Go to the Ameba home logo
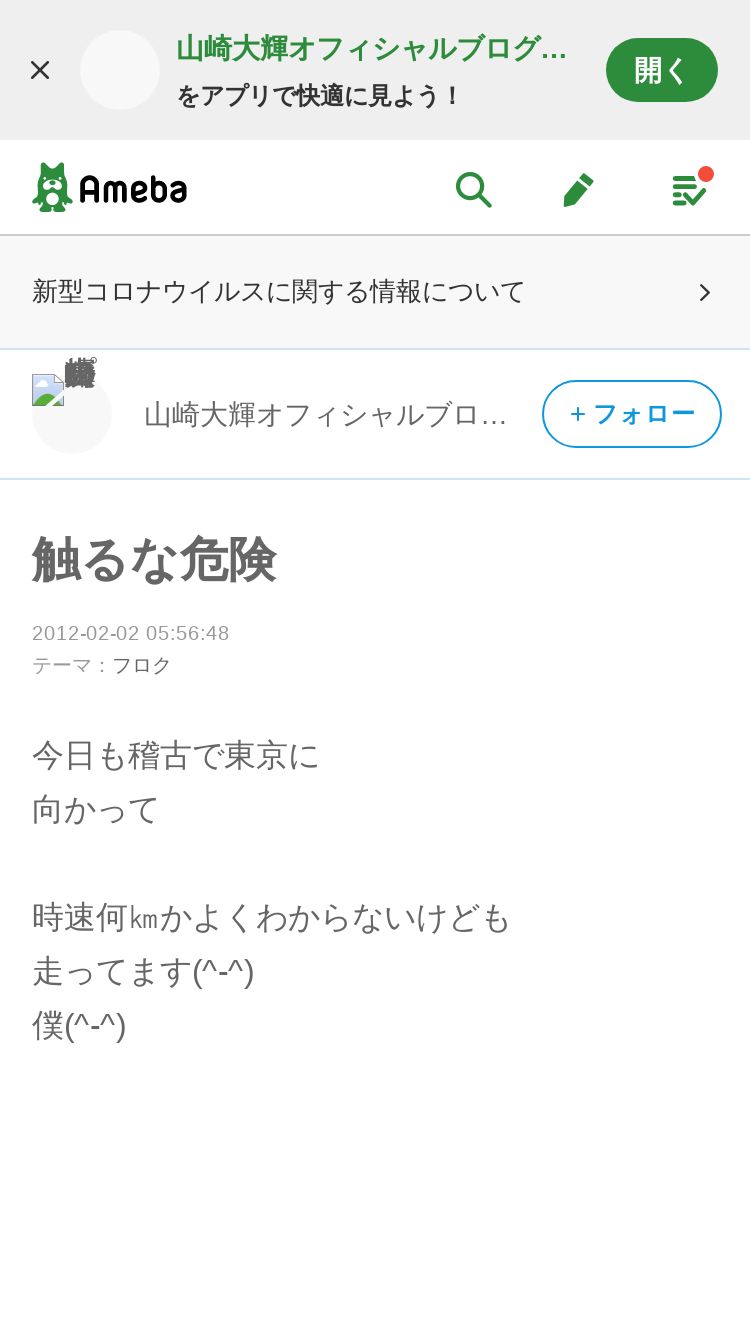This screenshot has height=1334, width=750. pos(110,188)
